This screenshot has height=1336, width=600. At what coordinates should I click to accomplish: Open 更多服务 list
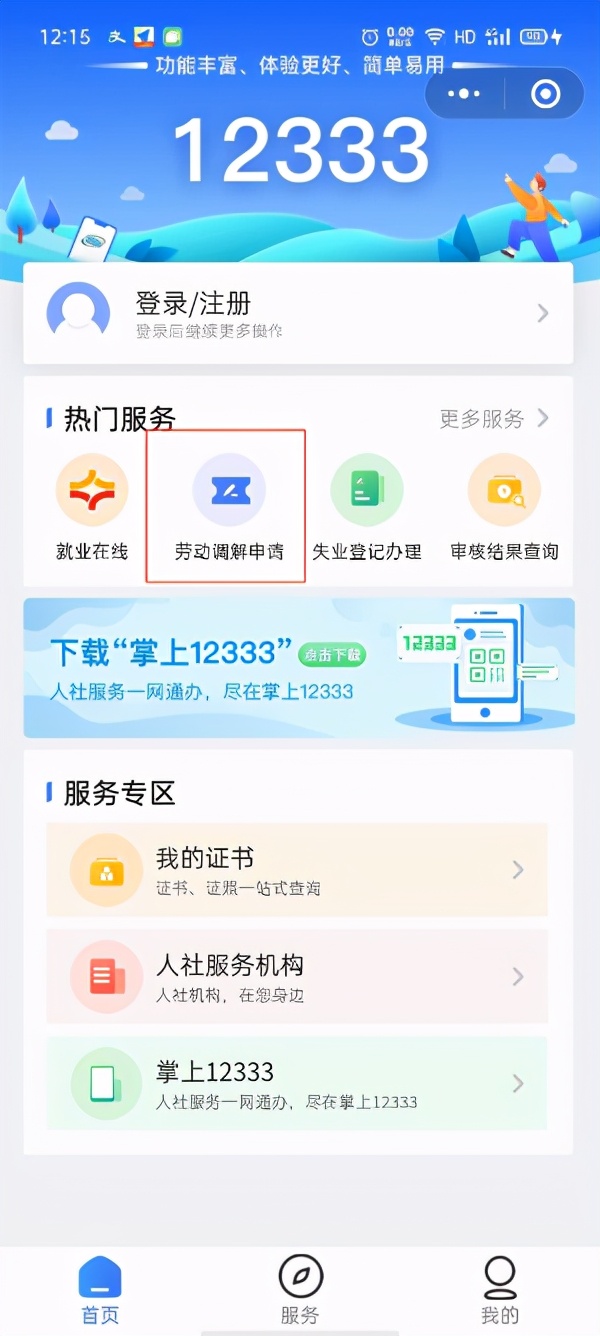click(x=494, y=418)
